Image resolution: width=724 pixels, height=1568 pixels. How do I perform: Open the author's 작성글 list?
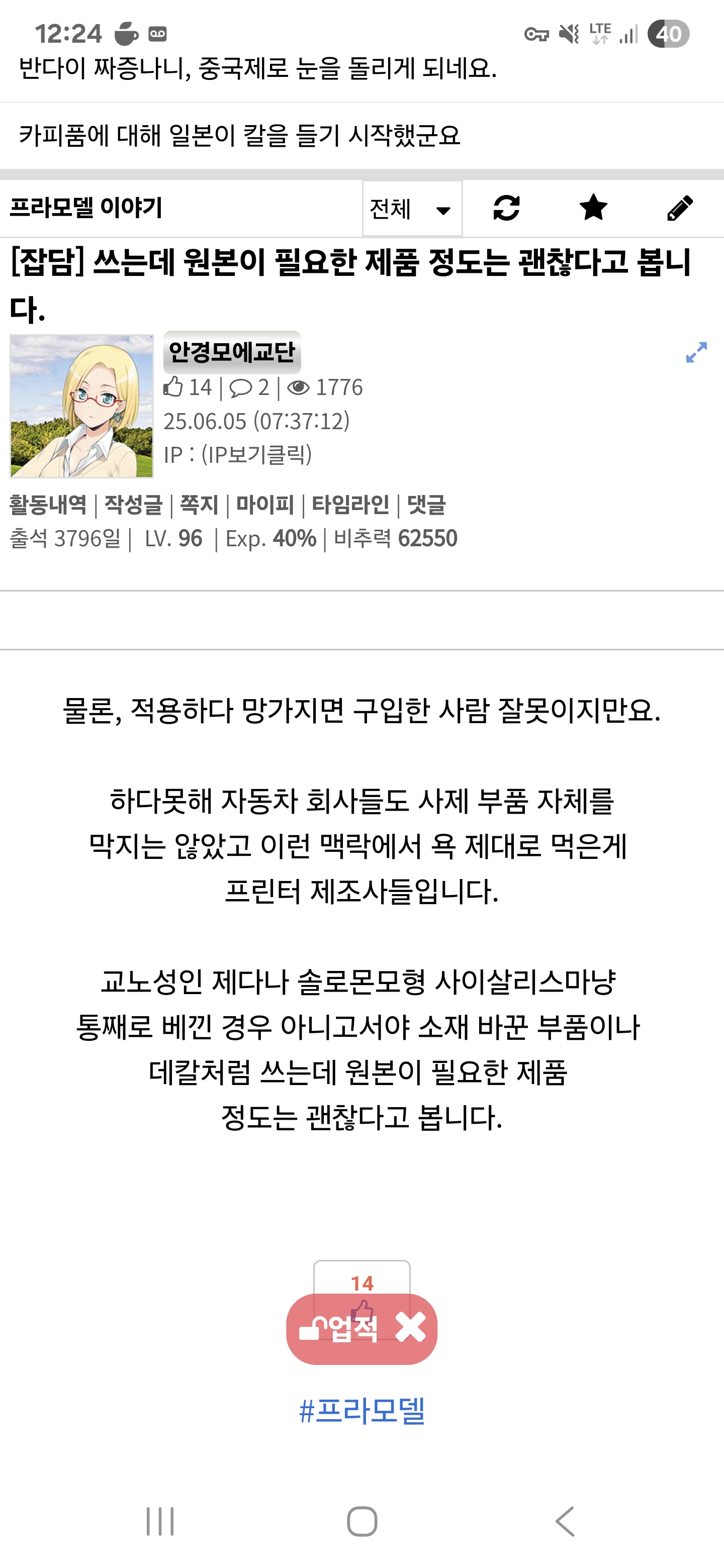click(133, 505)
